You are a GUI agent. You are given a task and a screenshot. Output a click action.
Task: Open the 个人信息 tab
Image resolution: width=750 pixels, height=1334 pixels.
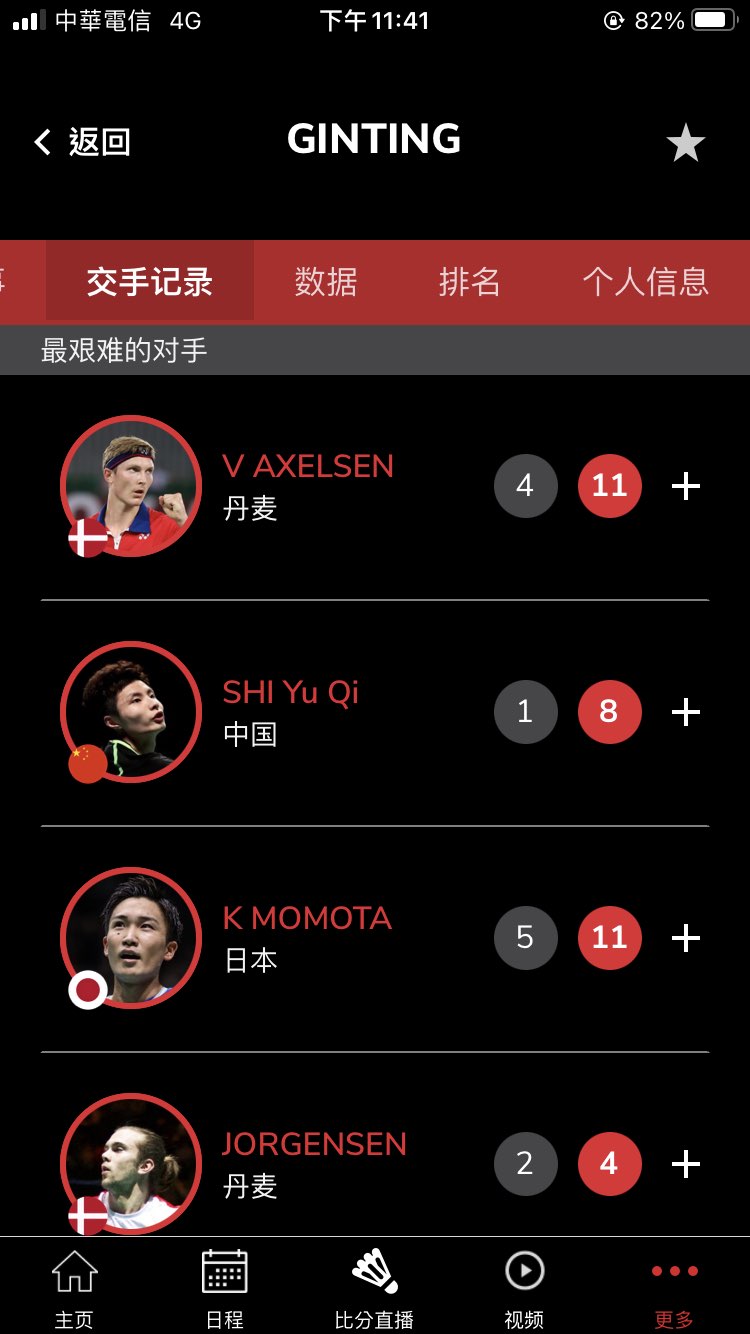[646, 282]
